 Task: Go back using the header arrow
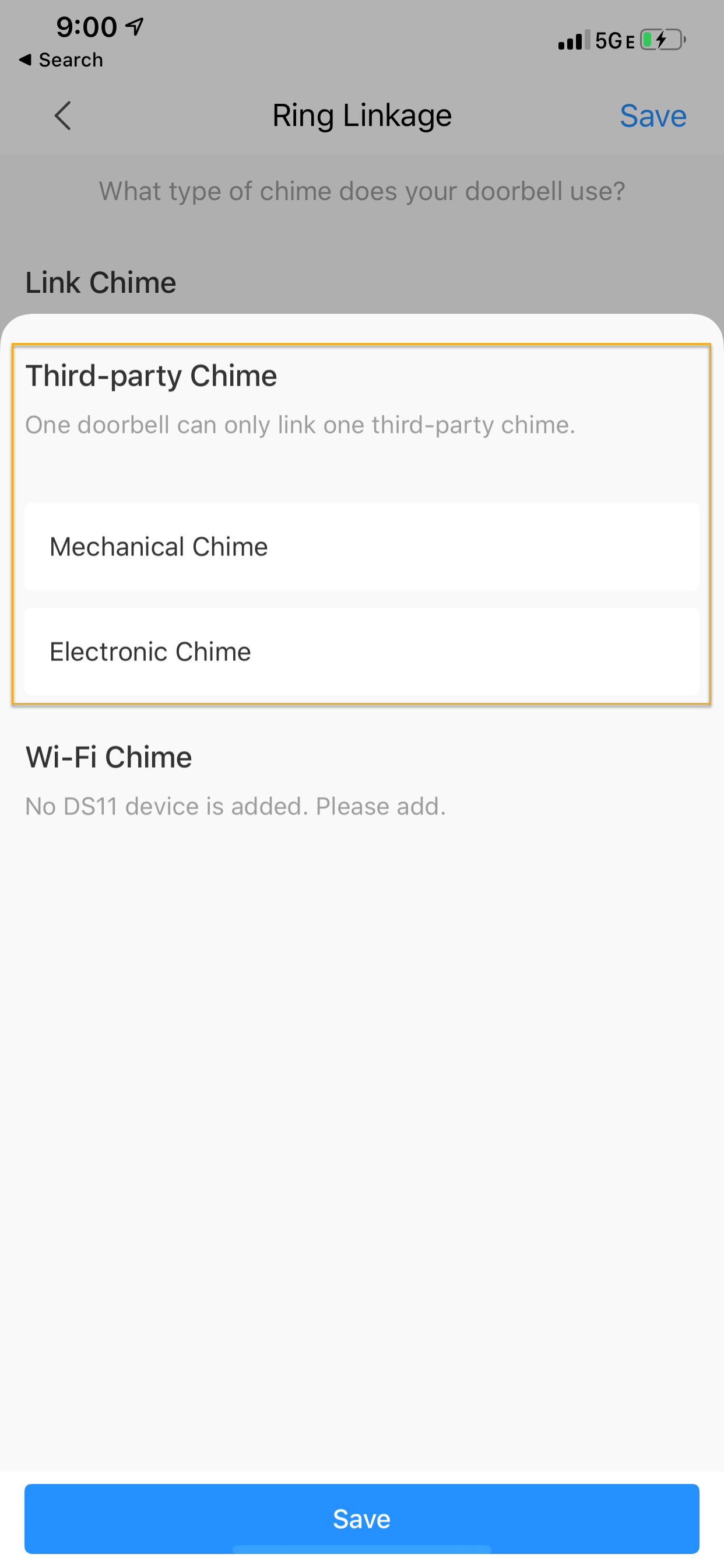(x=63, y=116)
